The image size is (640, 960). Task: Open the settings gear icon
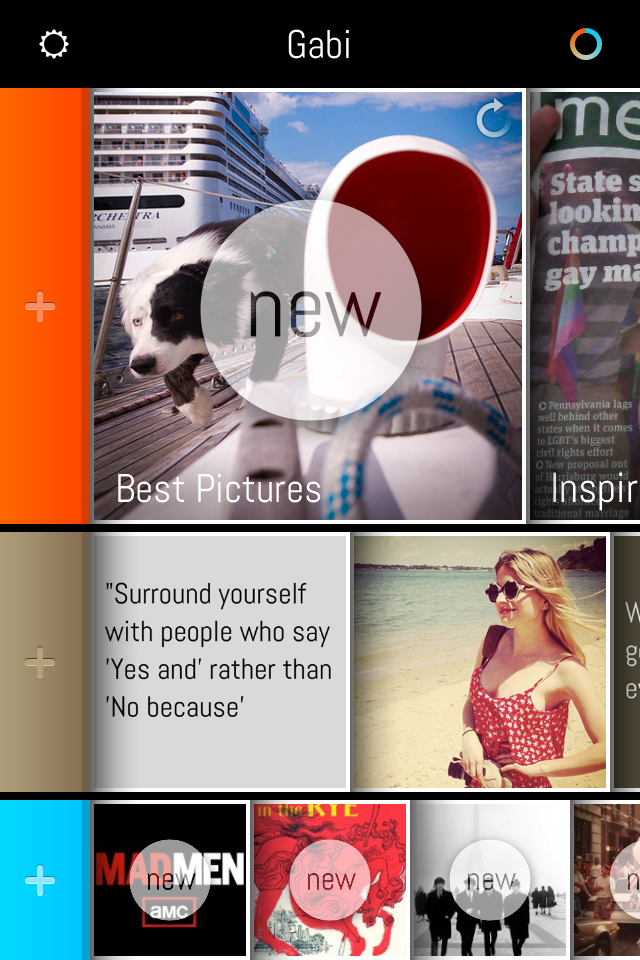tap(54, 44)
